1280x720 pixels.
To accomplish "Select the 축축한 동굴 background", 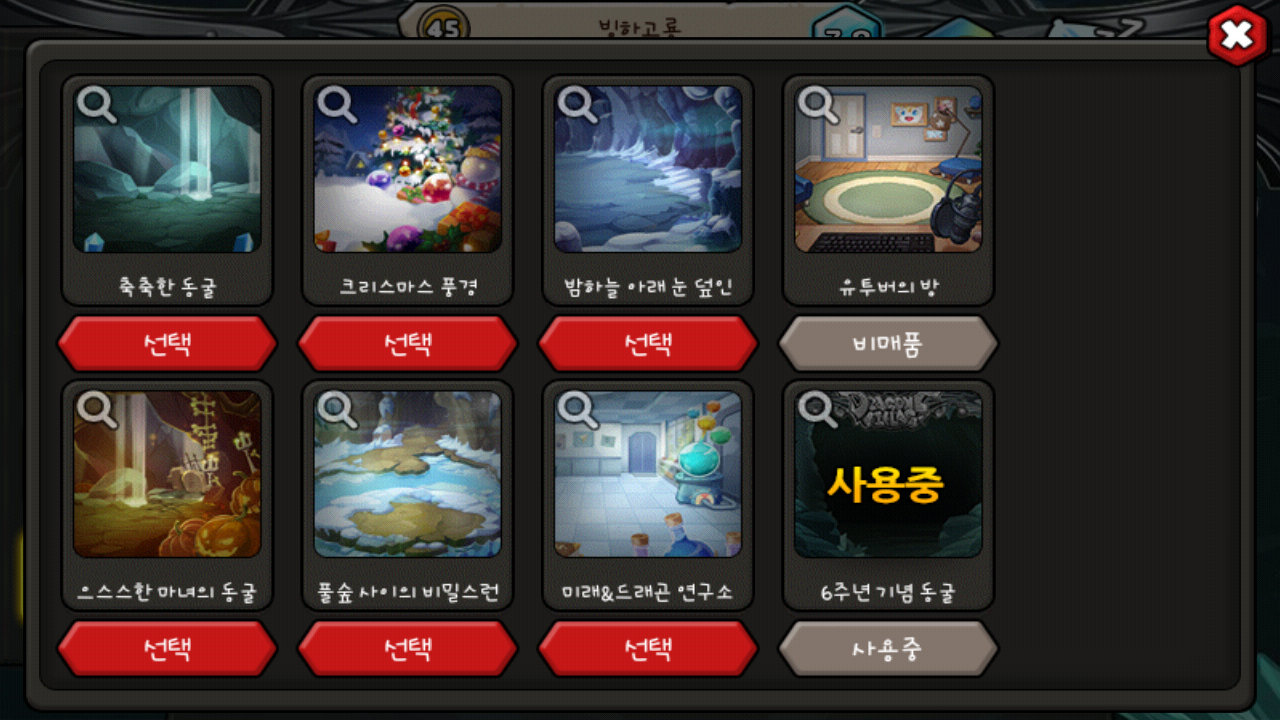I will (167, 344).
